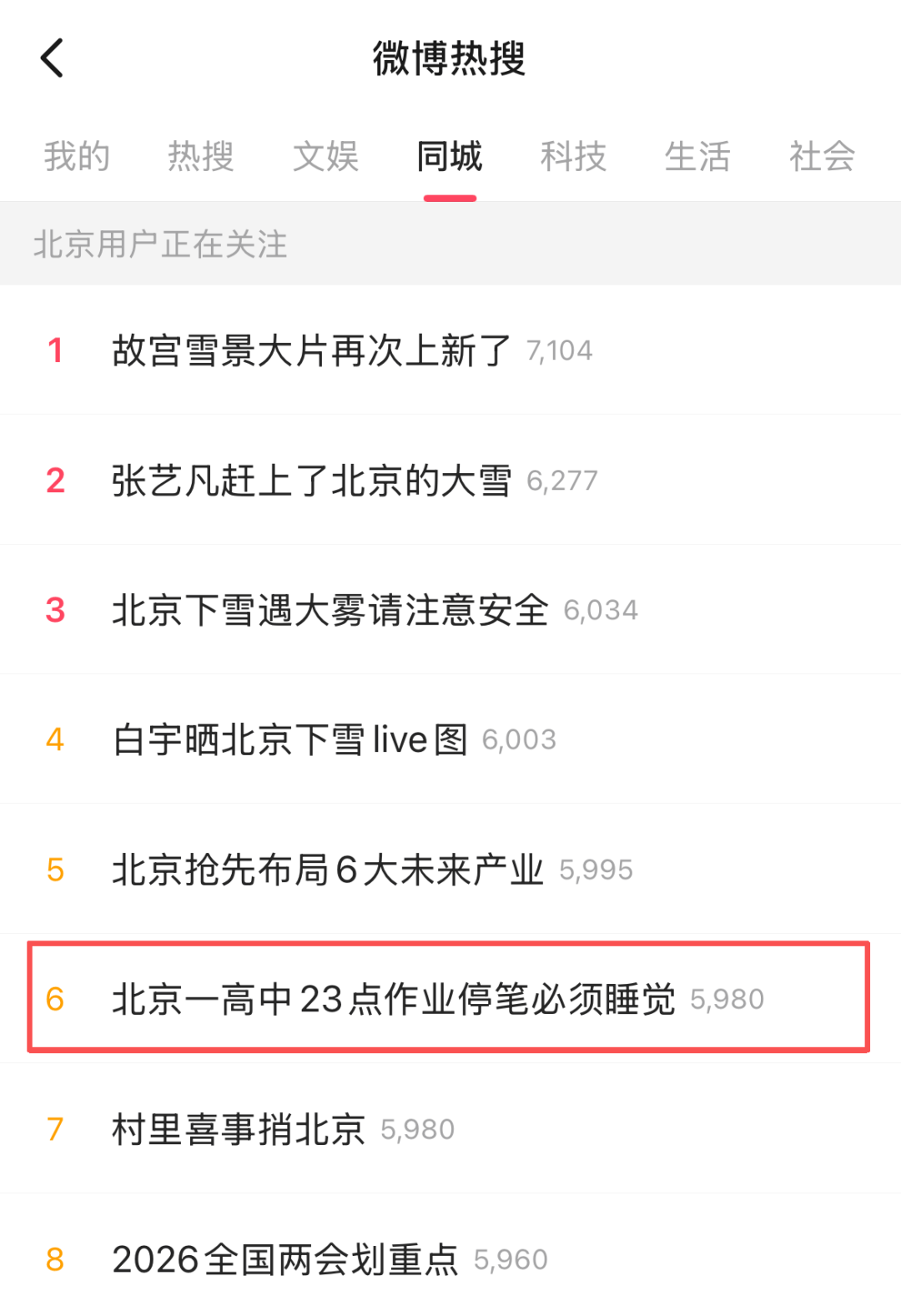901x1316 pixels.
Task: Switch to the 我的 tab
Action: [x=77, y=157]
